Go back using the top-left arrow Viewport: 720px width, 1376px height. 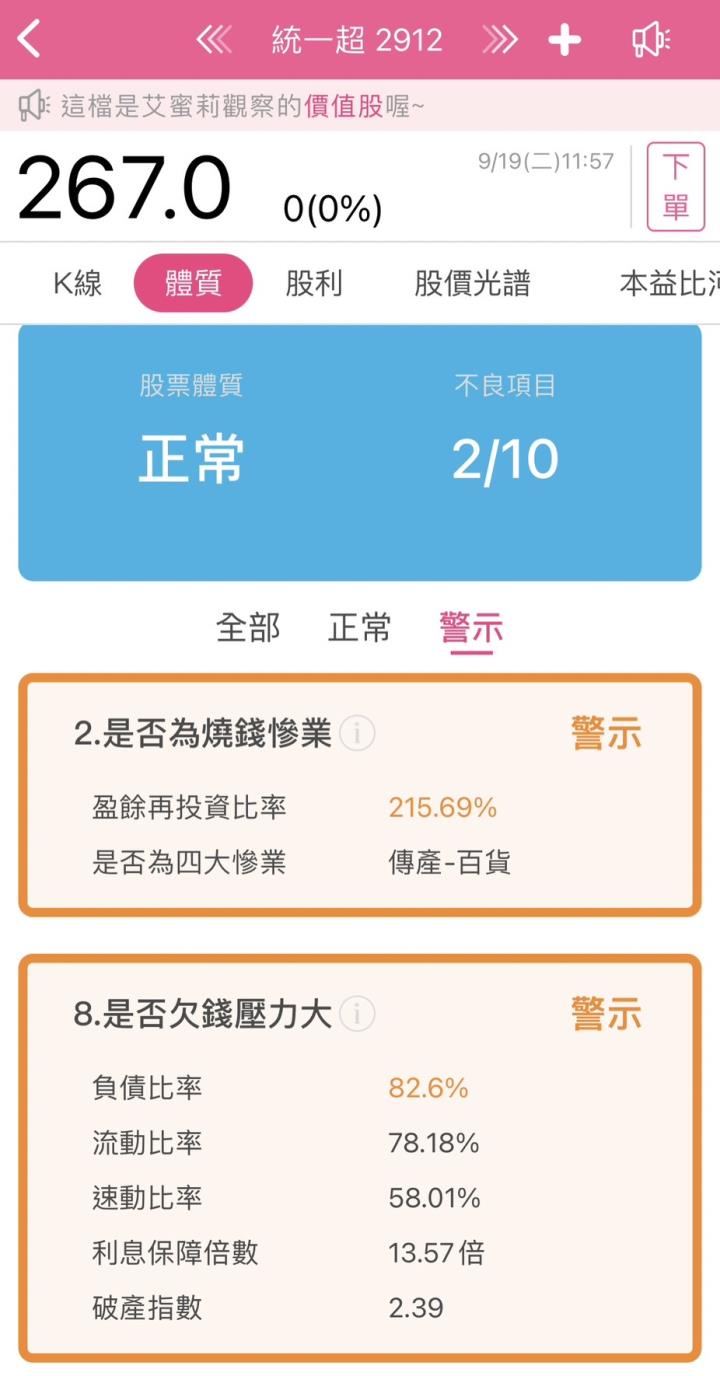pos(30,40)
